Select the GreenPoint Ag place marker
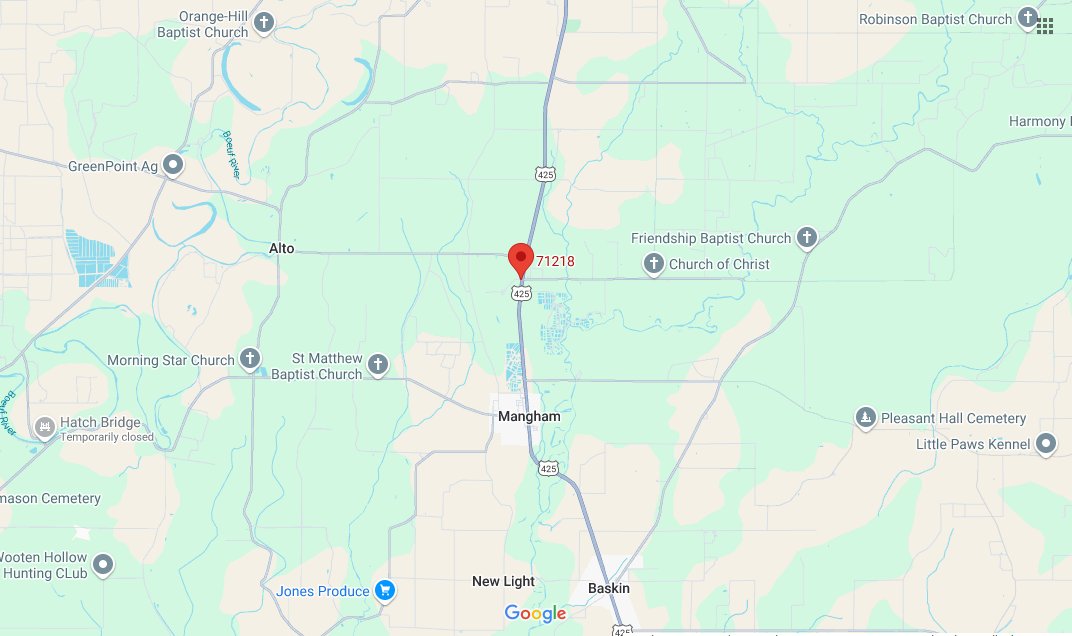Image resolution: width=1072 pixels, height=636 pixels. [x=174, y=165]
